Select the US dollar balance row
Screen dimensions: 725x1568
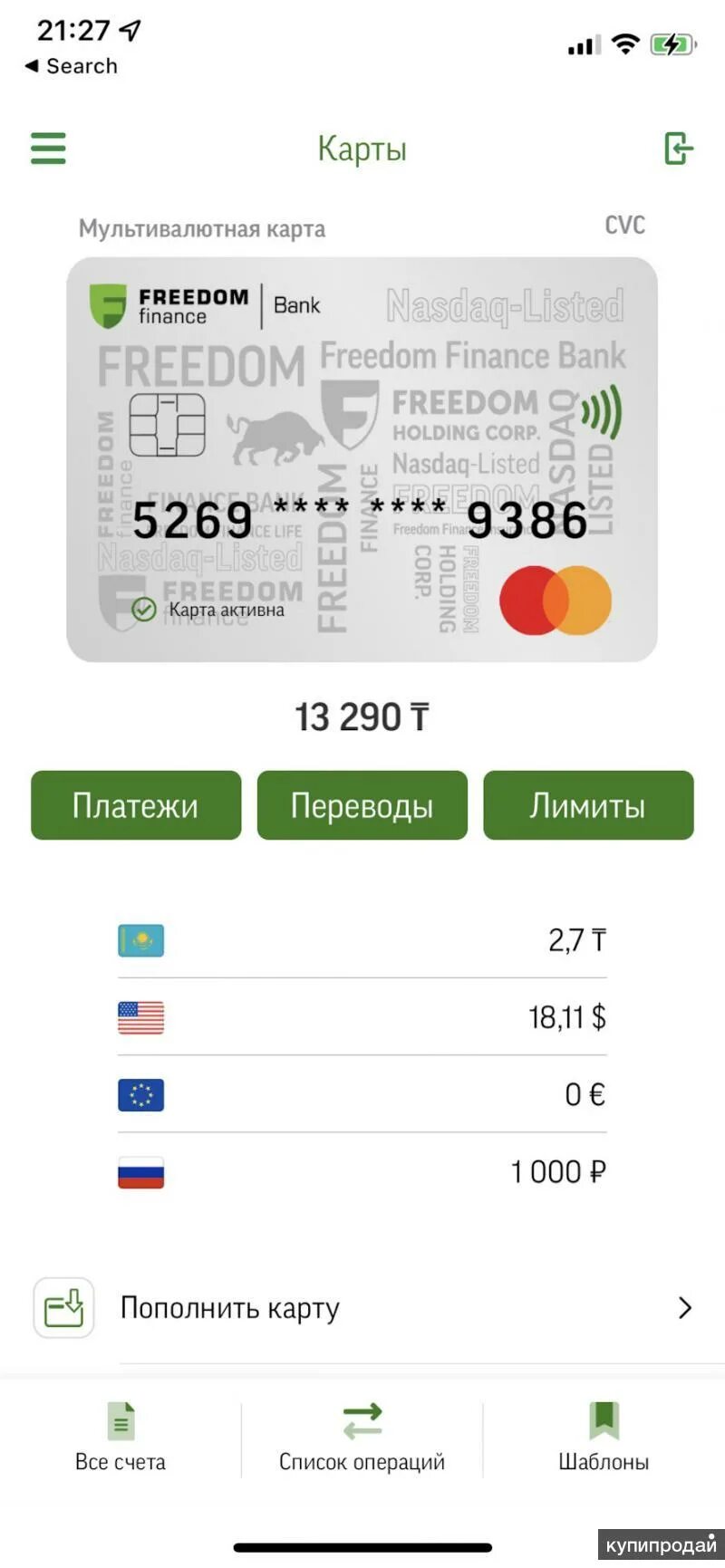coord(362,1017)
